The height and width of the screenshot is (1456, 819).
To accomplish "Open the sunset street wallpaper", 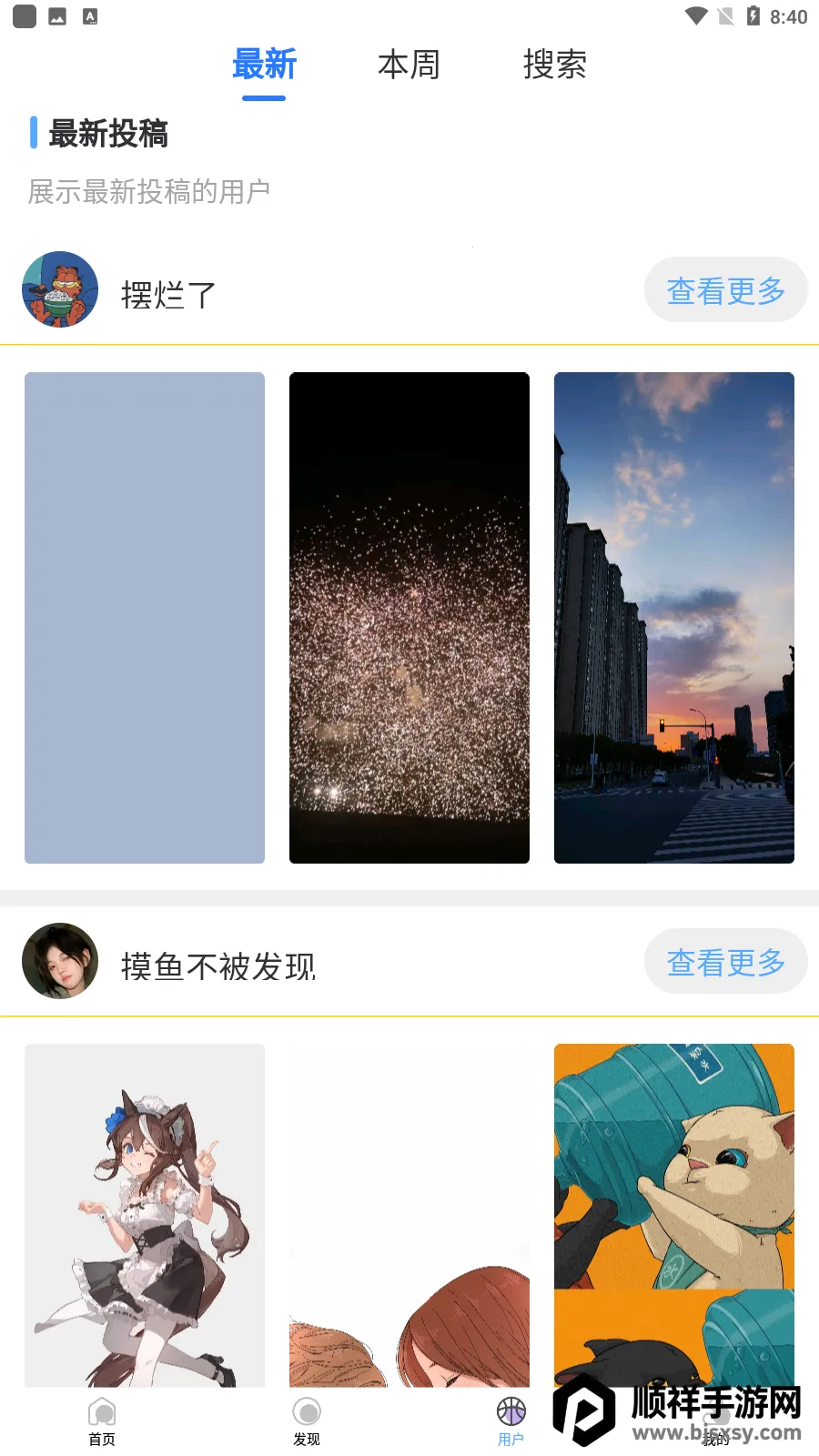I will click(x=674, y=617).
